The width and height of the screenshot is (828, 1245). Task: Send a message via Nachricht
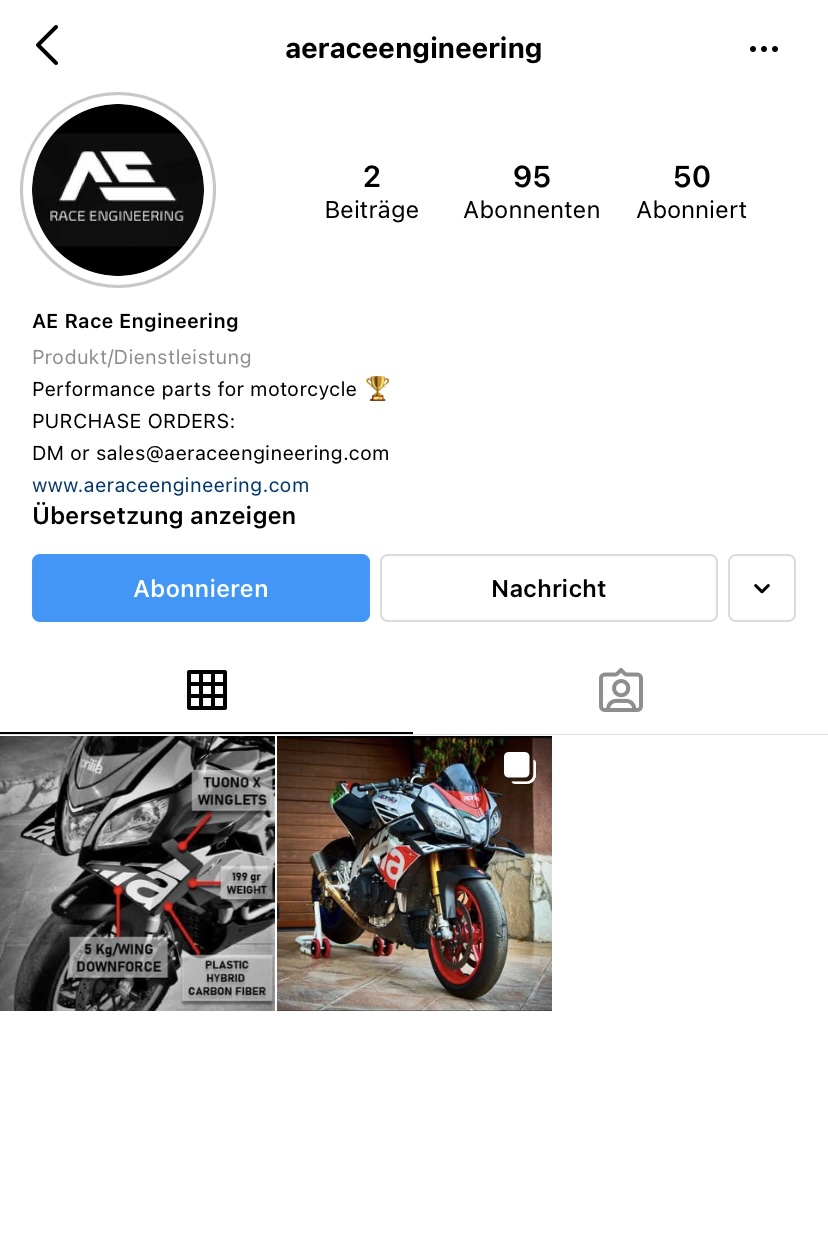point(548,588)
